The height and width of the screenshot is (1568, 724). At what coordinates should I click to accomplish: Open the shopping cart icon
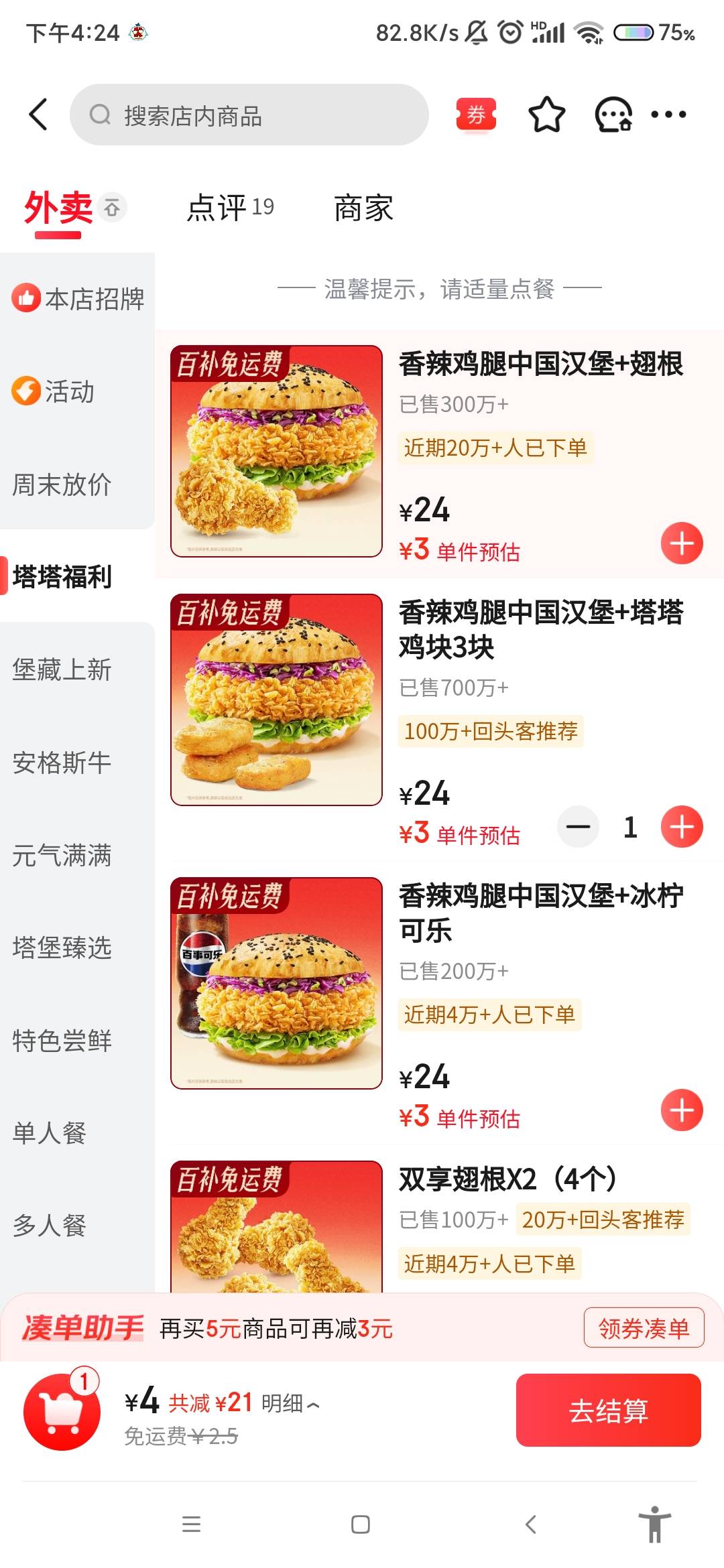[x=62, y=1411]
